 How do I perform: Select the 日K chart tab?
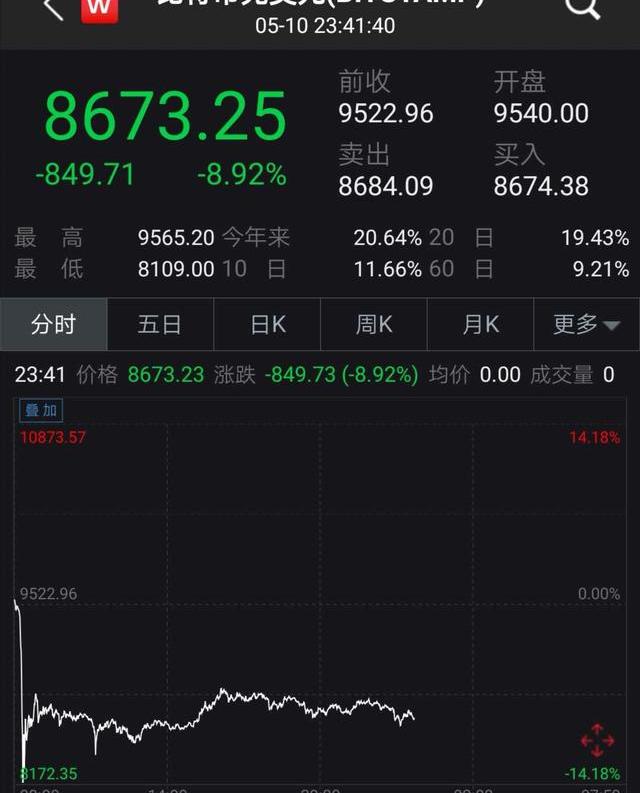pyautogui.click(x=267, y=324)
